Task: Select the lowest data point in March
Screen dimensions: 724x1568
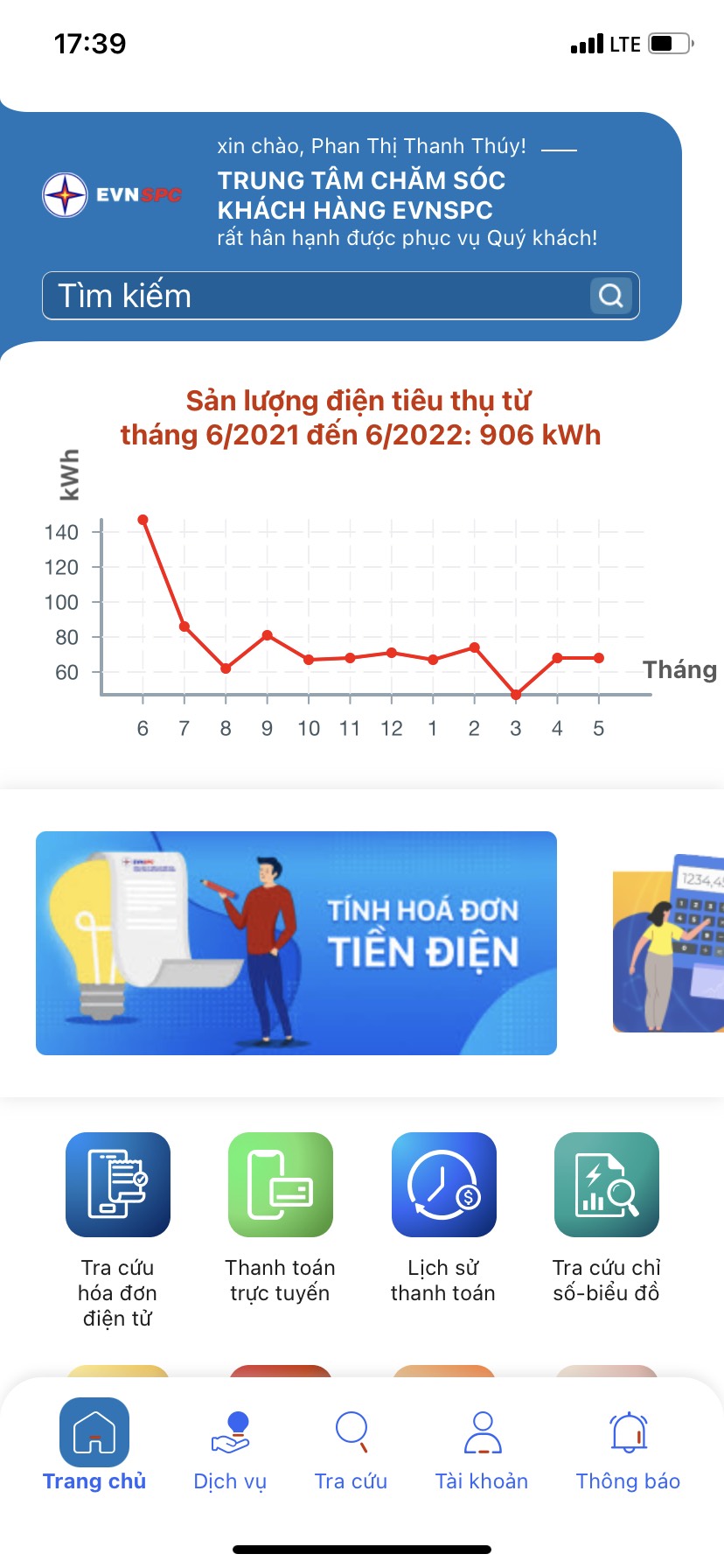Action: click(515, 695)
